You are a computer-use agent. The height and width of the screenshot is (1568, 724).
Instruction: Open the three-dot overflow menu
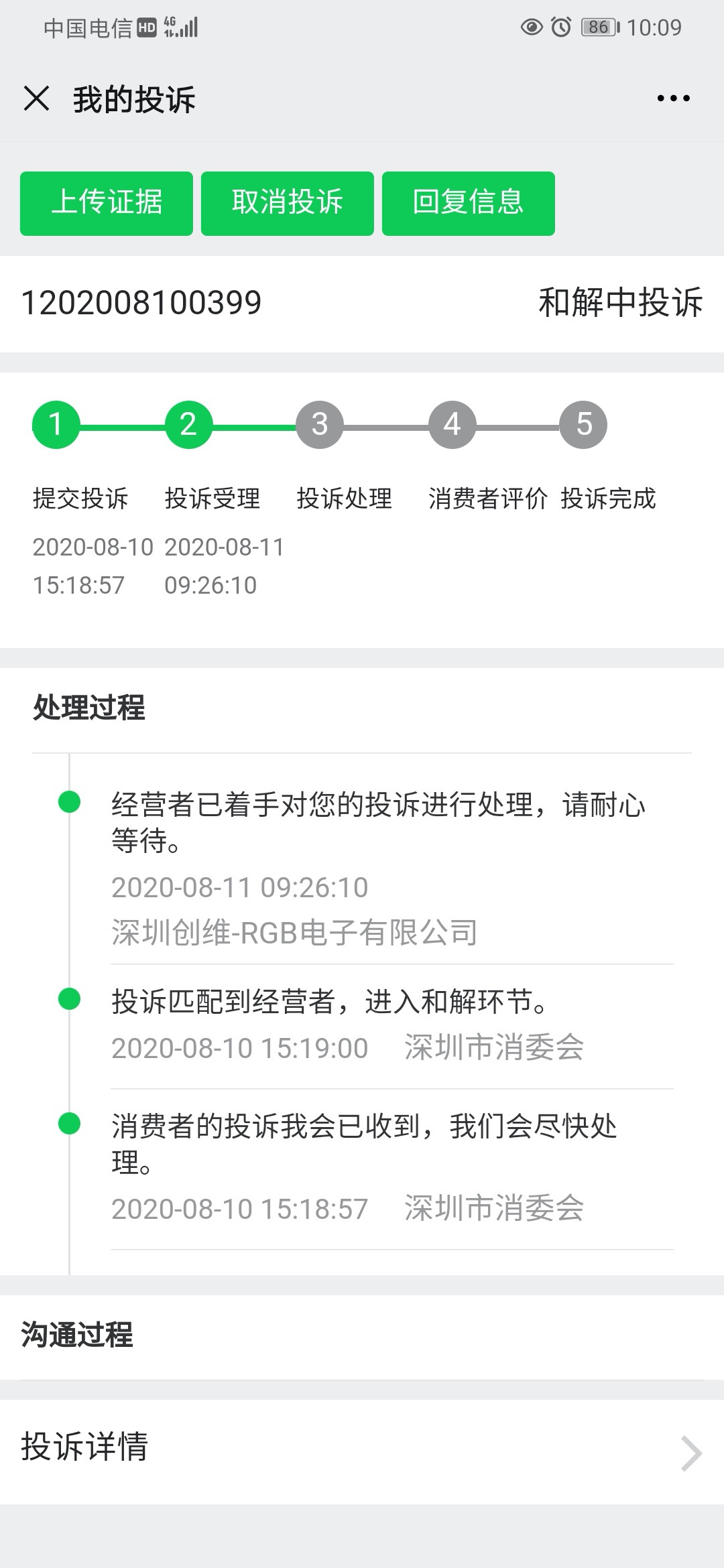coord(673,99)
